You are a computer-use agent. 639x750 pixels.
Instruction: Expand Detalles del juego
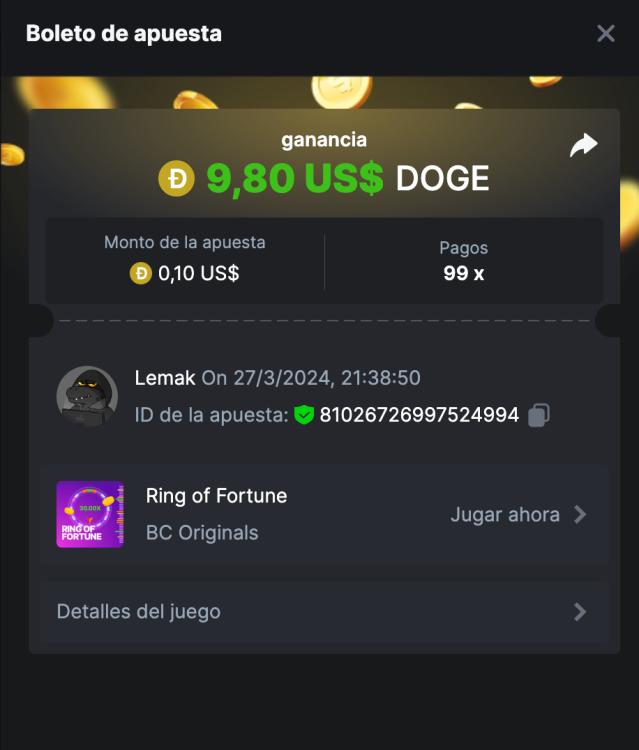pos(324,611)
